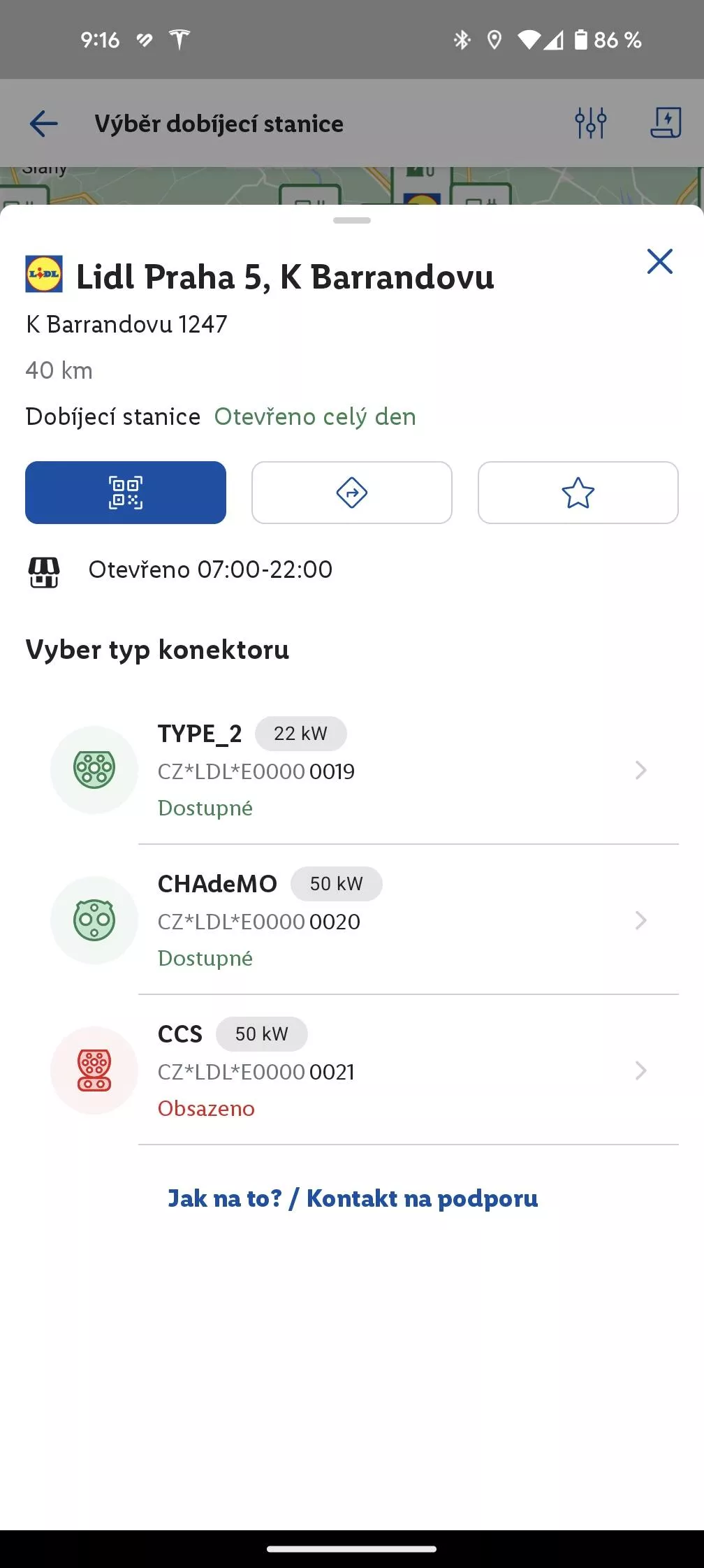Add station to favorites with star
This screenshot has width=704, height=1568.
tap(578, 493)
